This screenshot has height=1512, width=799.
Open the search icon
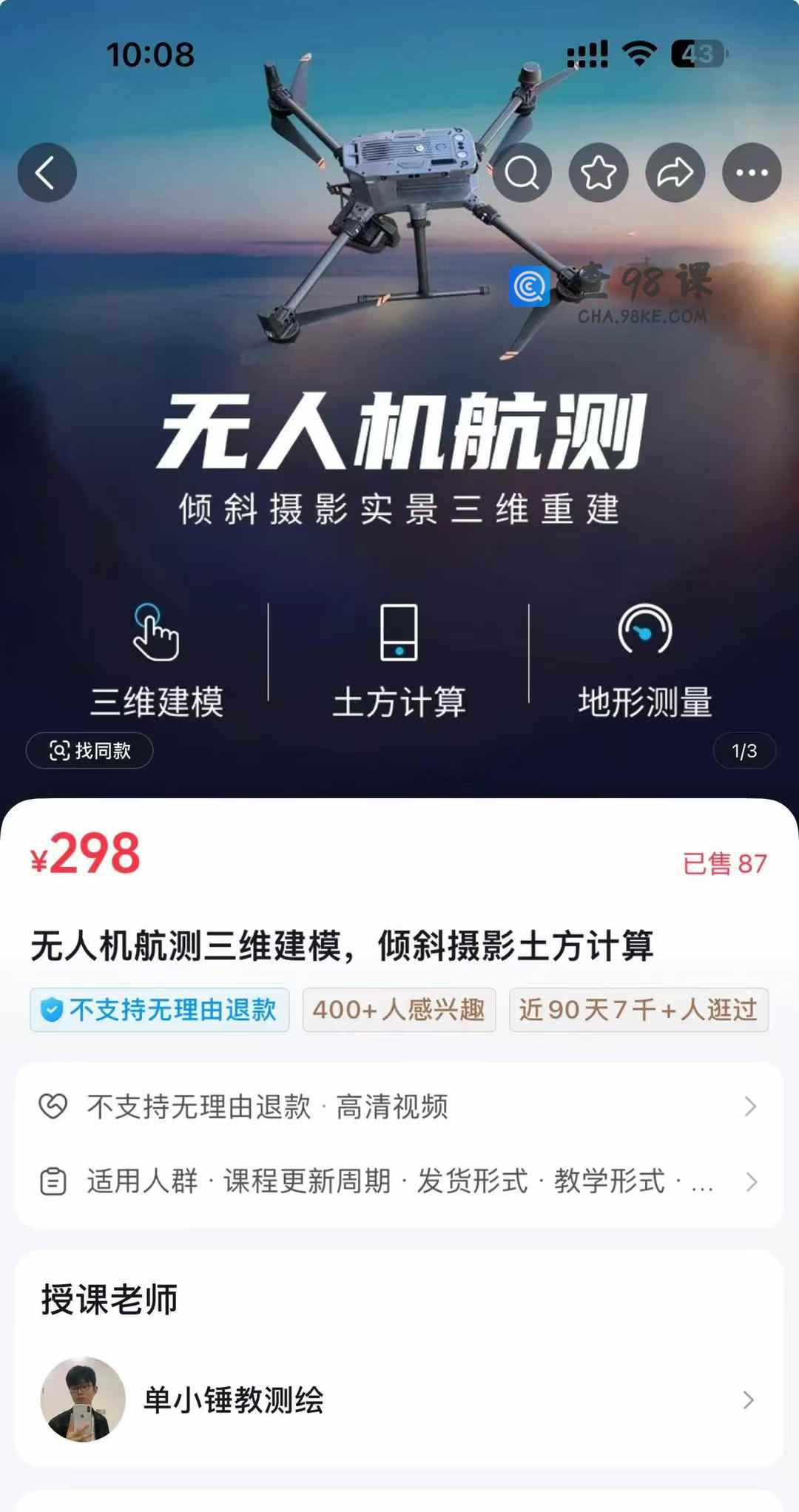point(522,173)
